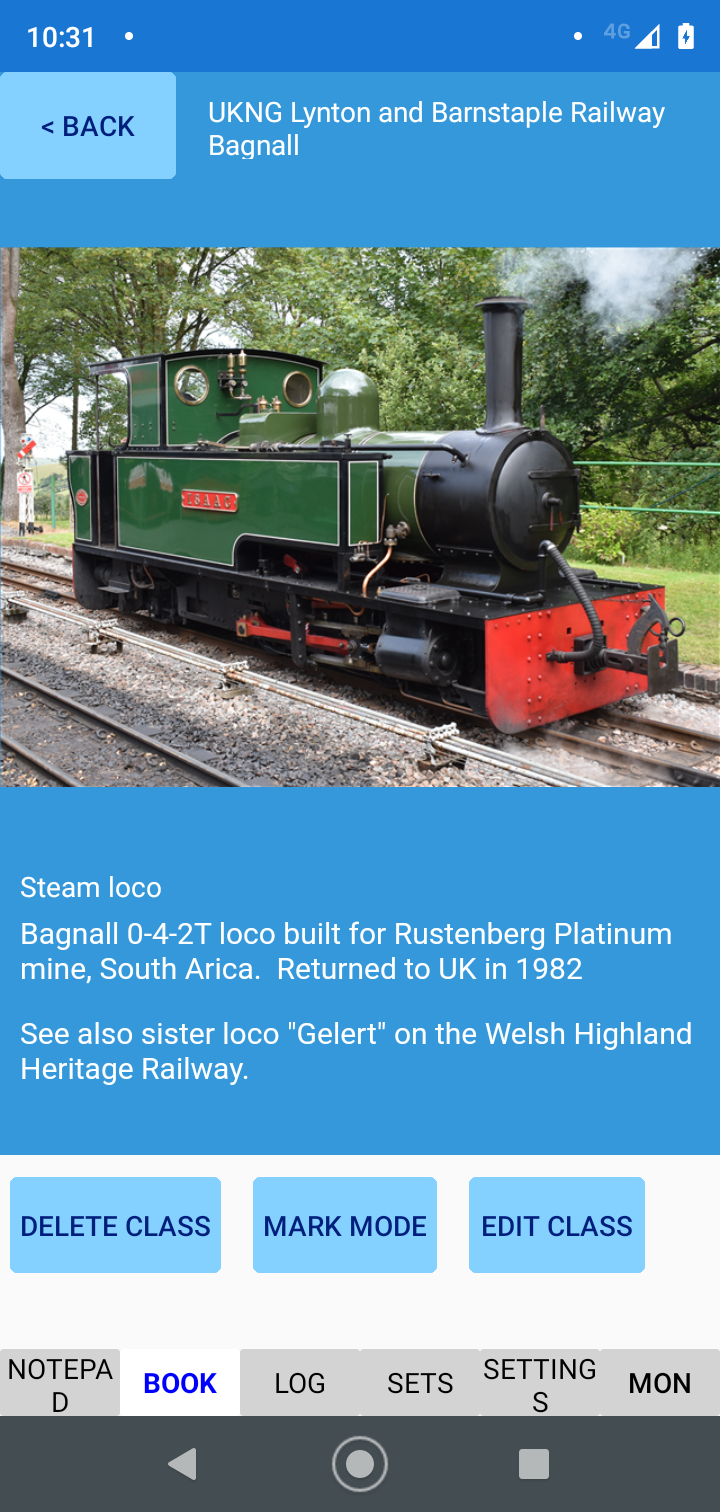Go back using the BACK button

(x=88, y=126)
